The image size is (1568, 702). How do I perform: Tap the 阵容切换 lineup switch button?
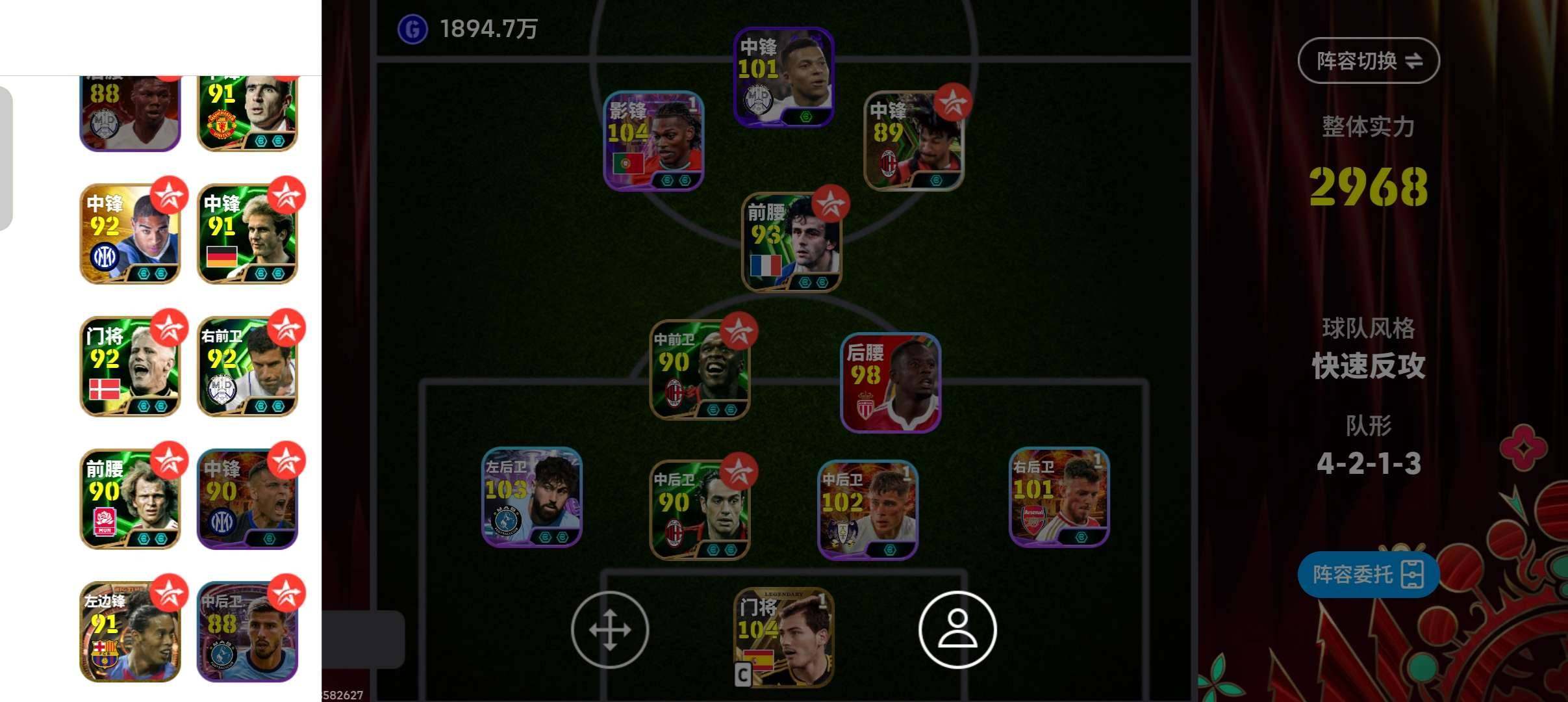1368,61
